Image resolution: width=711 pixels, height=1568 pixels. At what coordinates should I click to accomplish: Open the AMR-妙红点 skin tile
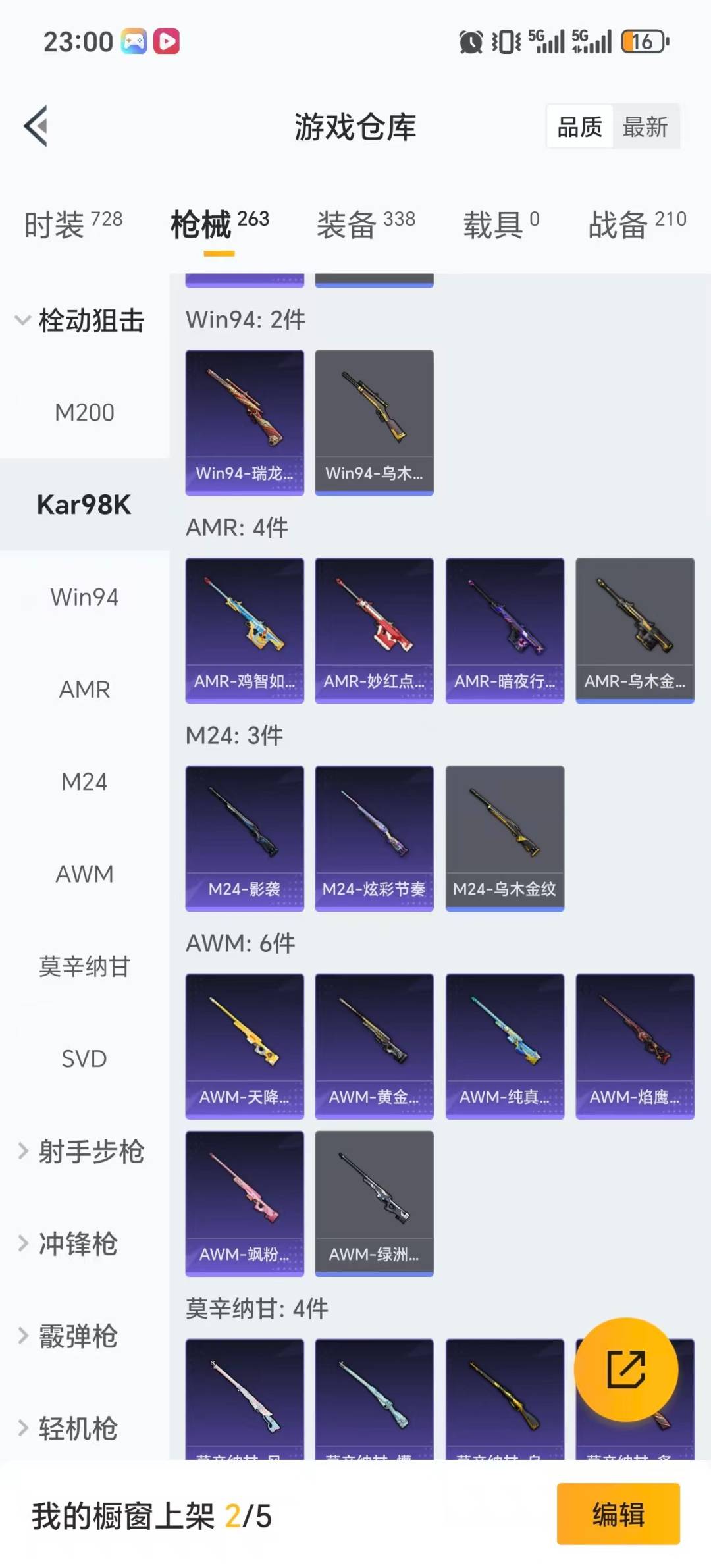(374, 630)
